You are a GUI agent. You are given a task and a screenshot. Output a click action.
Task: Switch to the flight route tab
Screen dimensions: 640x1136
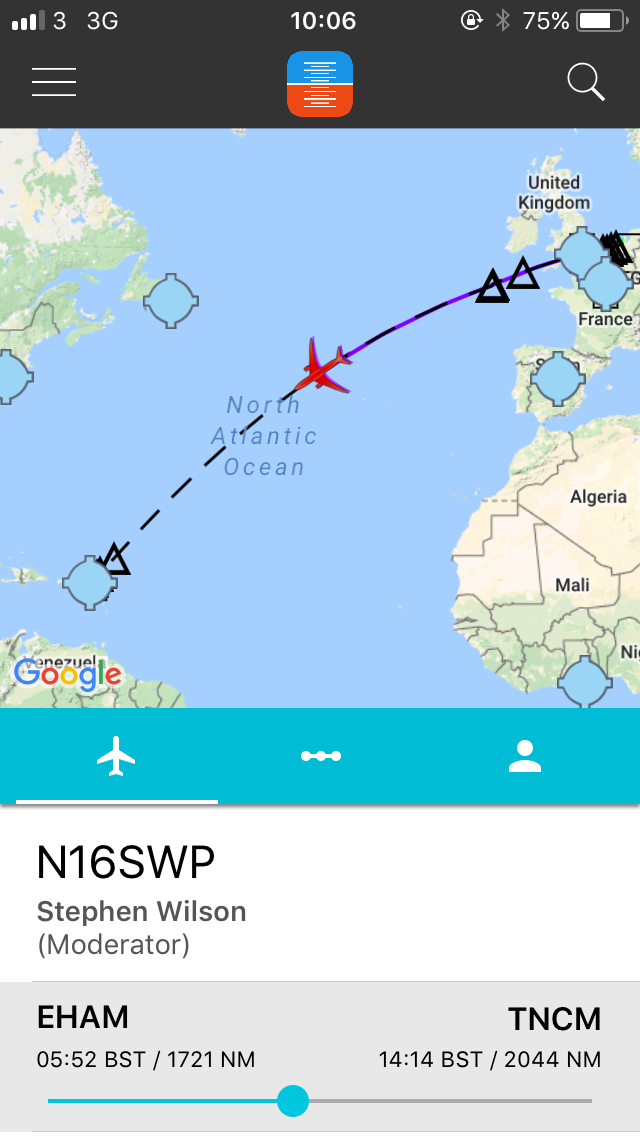point(321,756)
